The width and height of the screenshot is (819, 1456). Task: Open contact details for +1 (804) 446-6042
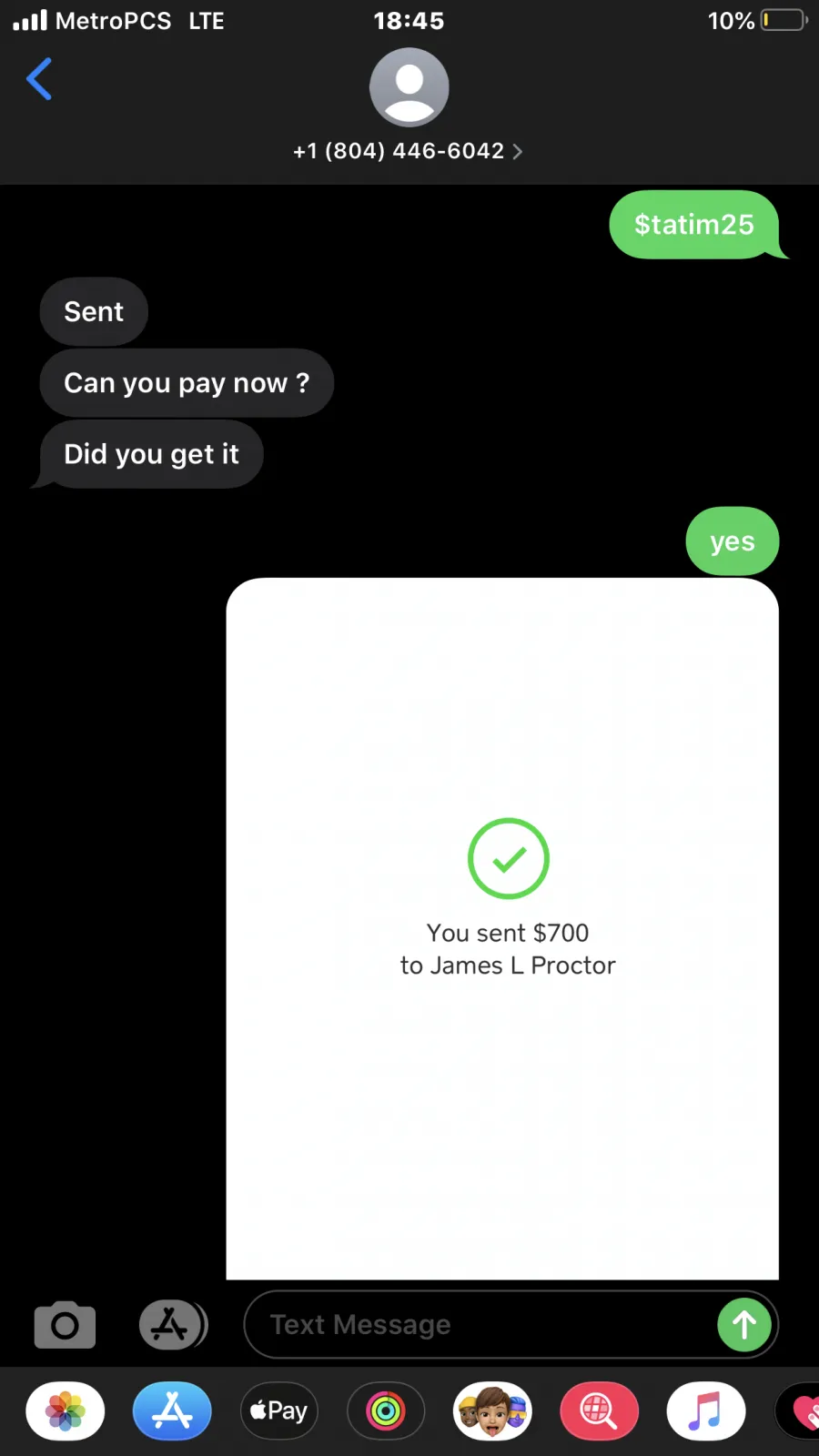408,151
